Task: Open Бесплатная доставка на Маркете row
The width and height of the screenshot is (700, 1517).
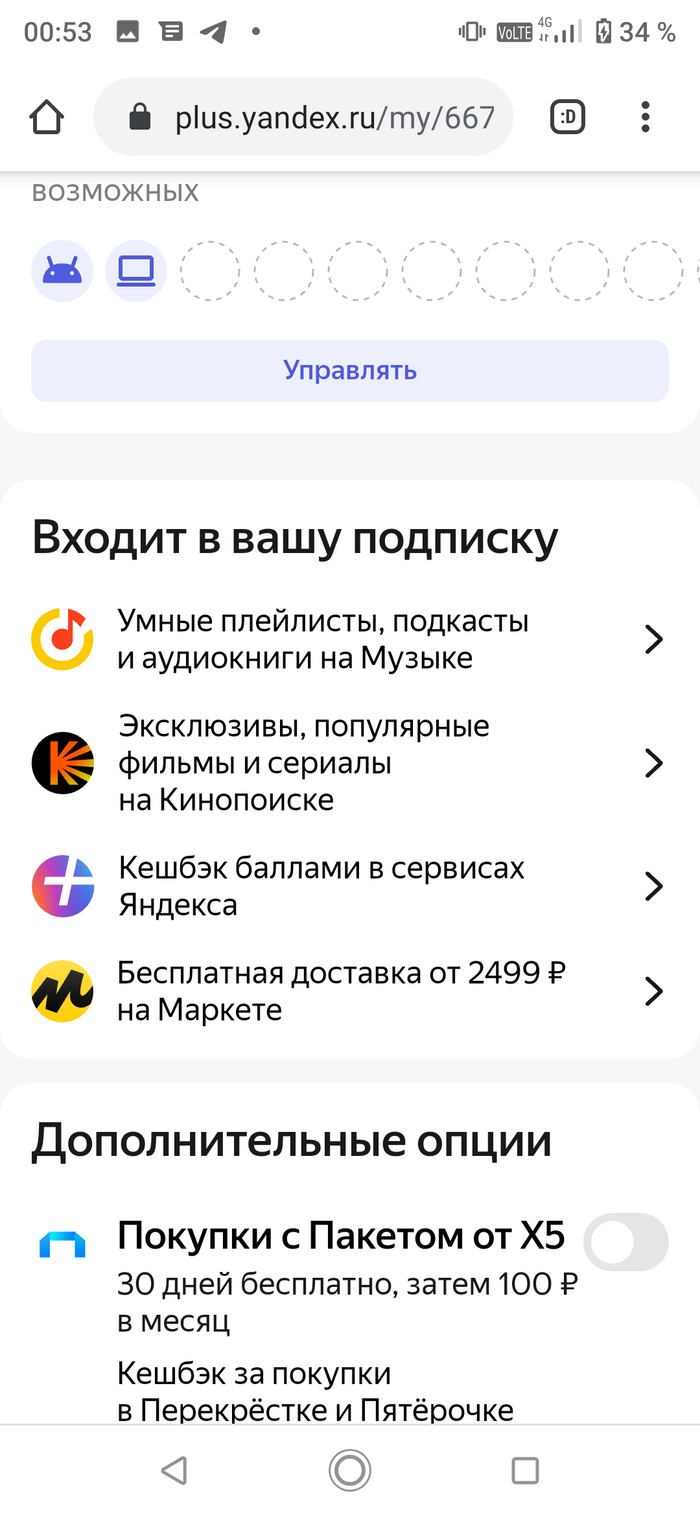Action: [350, 991]
